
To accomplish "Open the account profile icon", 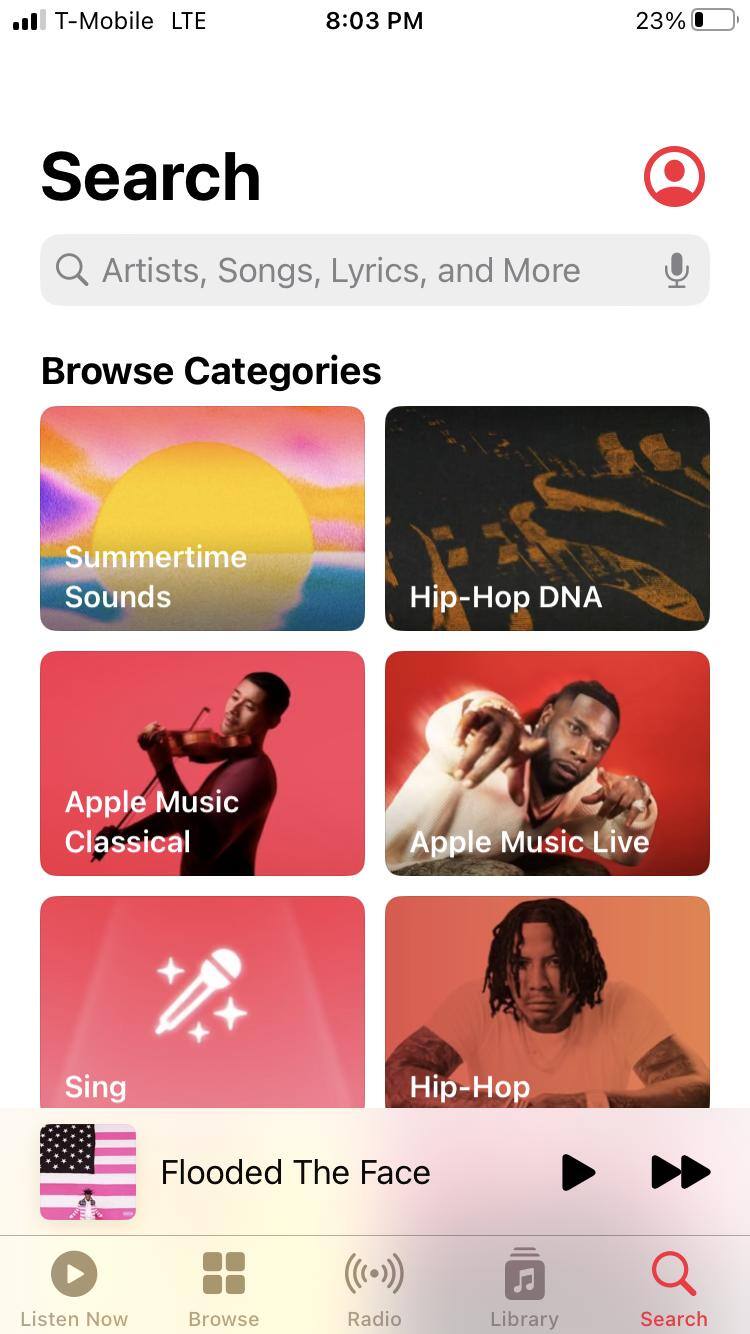I will pos(674,177).
